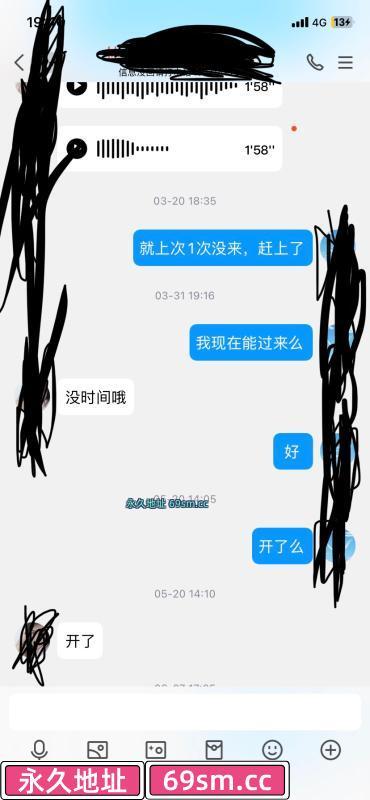
Task: Open the red packet option
Action: [214, 750]
